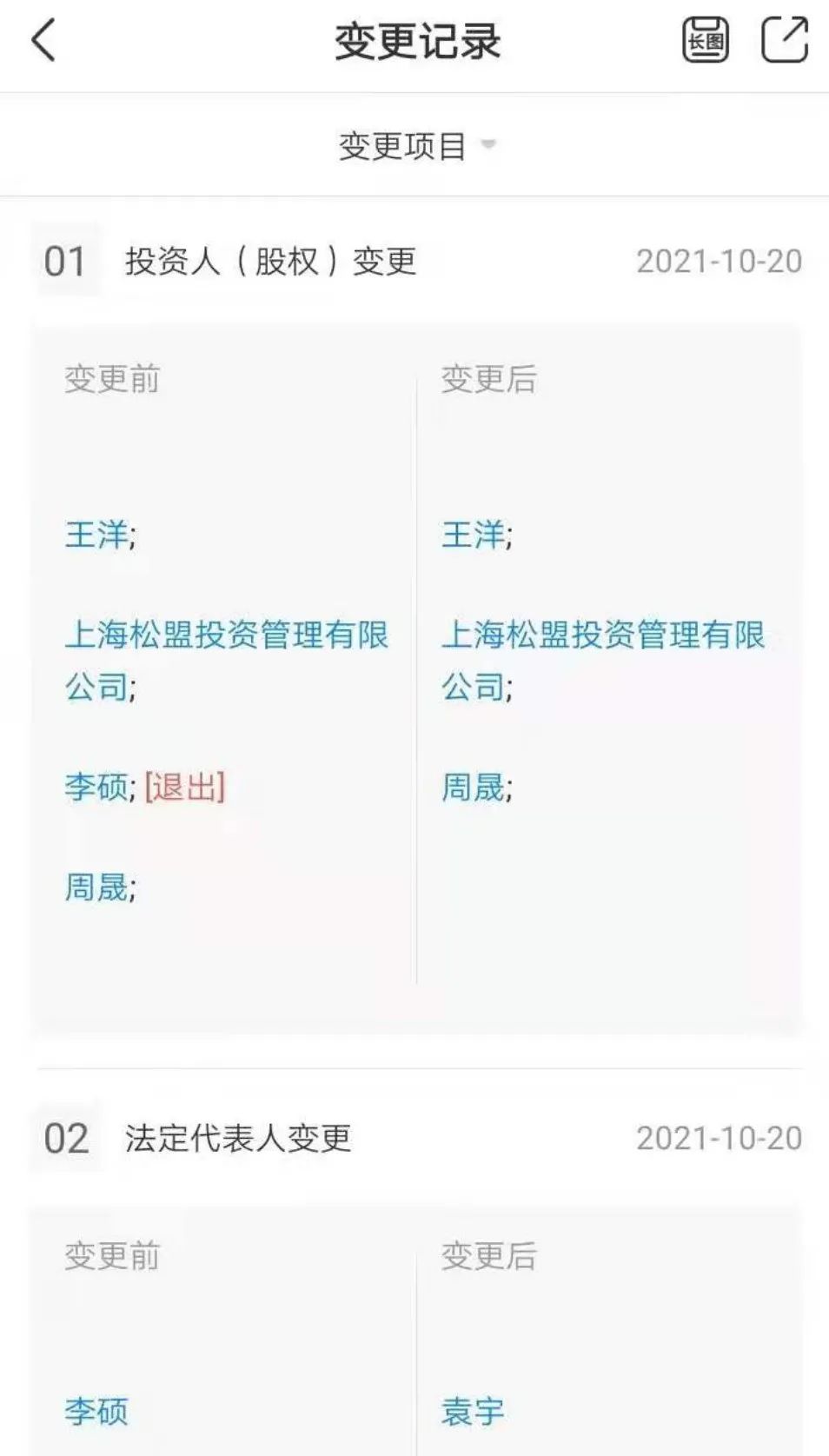829x1456 pixels.
Task: Expand the 变更项目 filter dropdown
Action: coord(417,145)
